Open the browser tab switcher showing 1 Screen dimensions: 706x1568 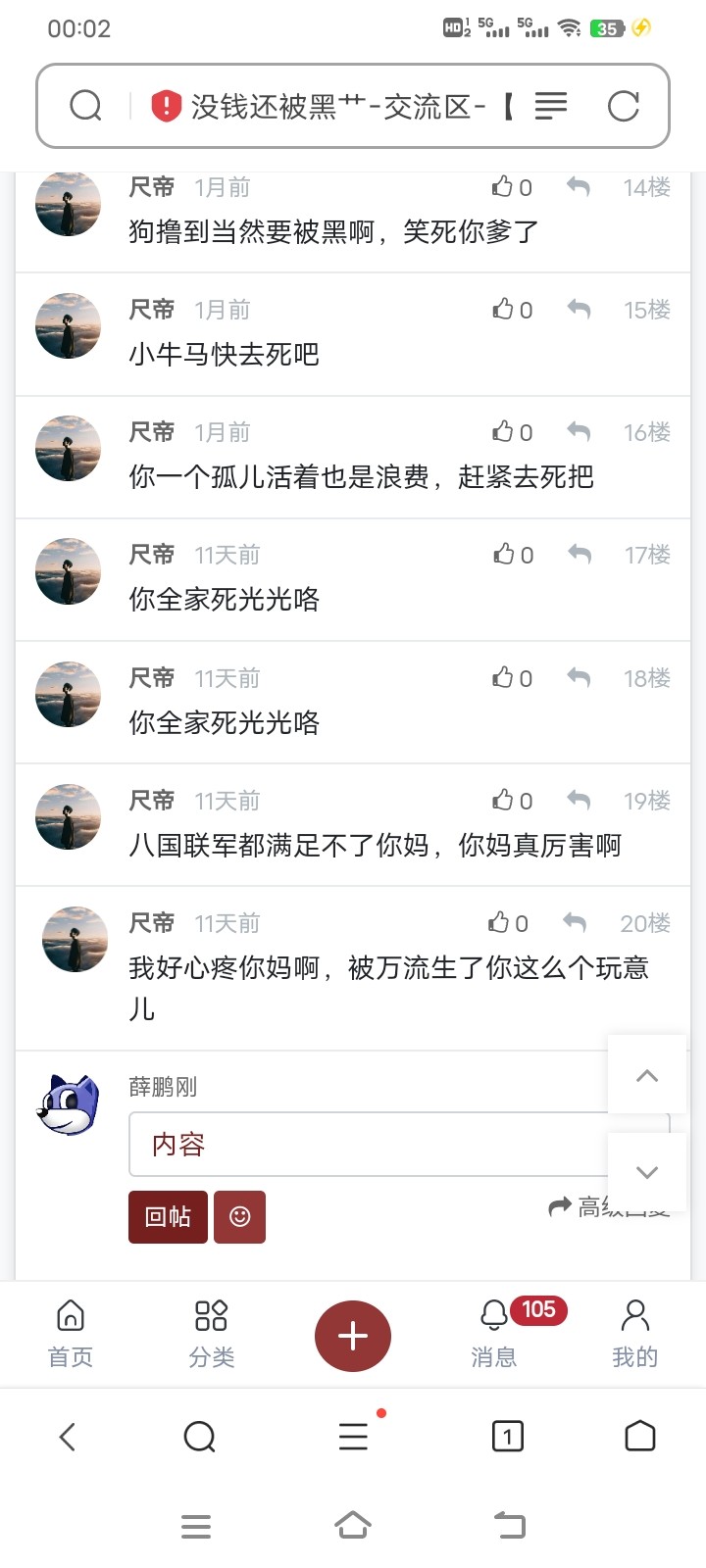[506, 1437]
